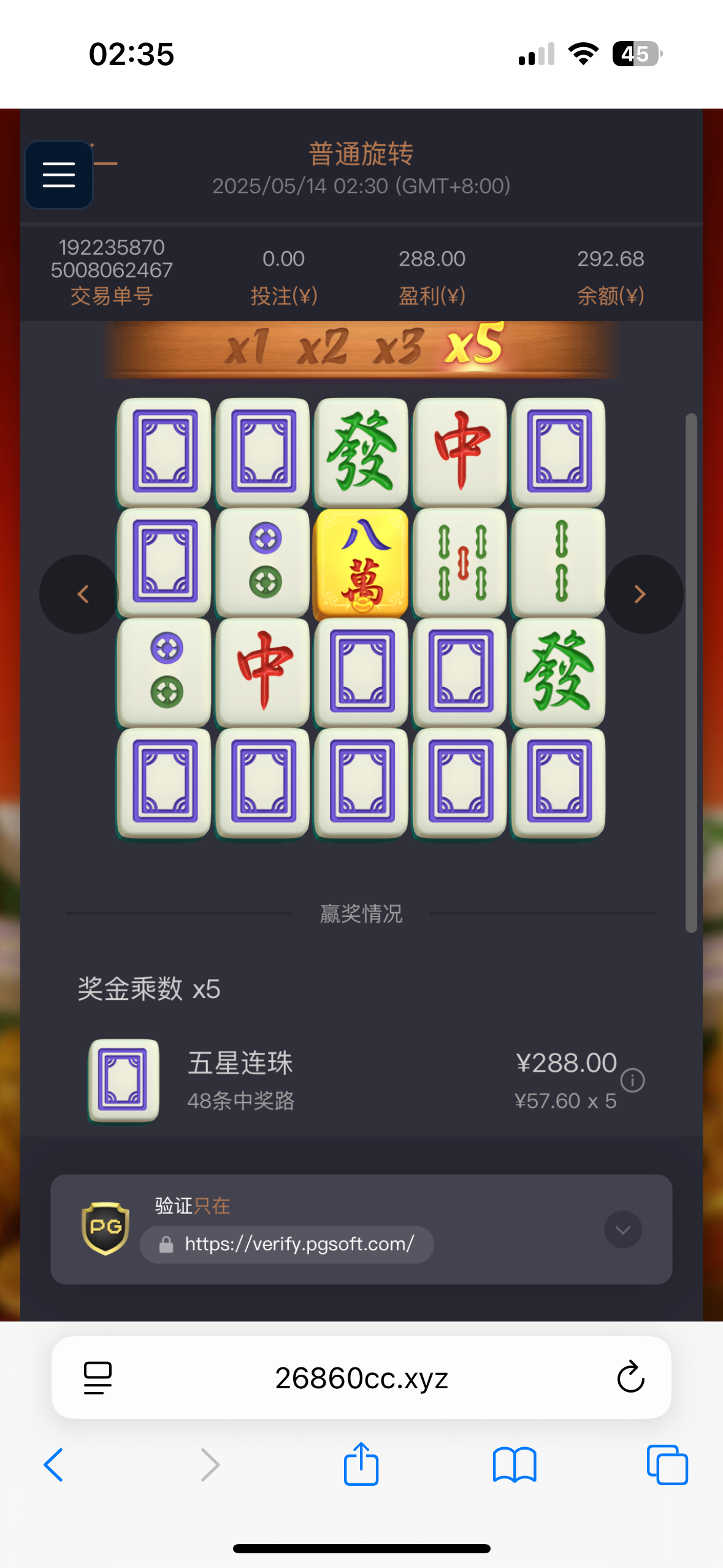Reload the page in Safari
Viewport: 723px width, 1568px height.
630,1378
